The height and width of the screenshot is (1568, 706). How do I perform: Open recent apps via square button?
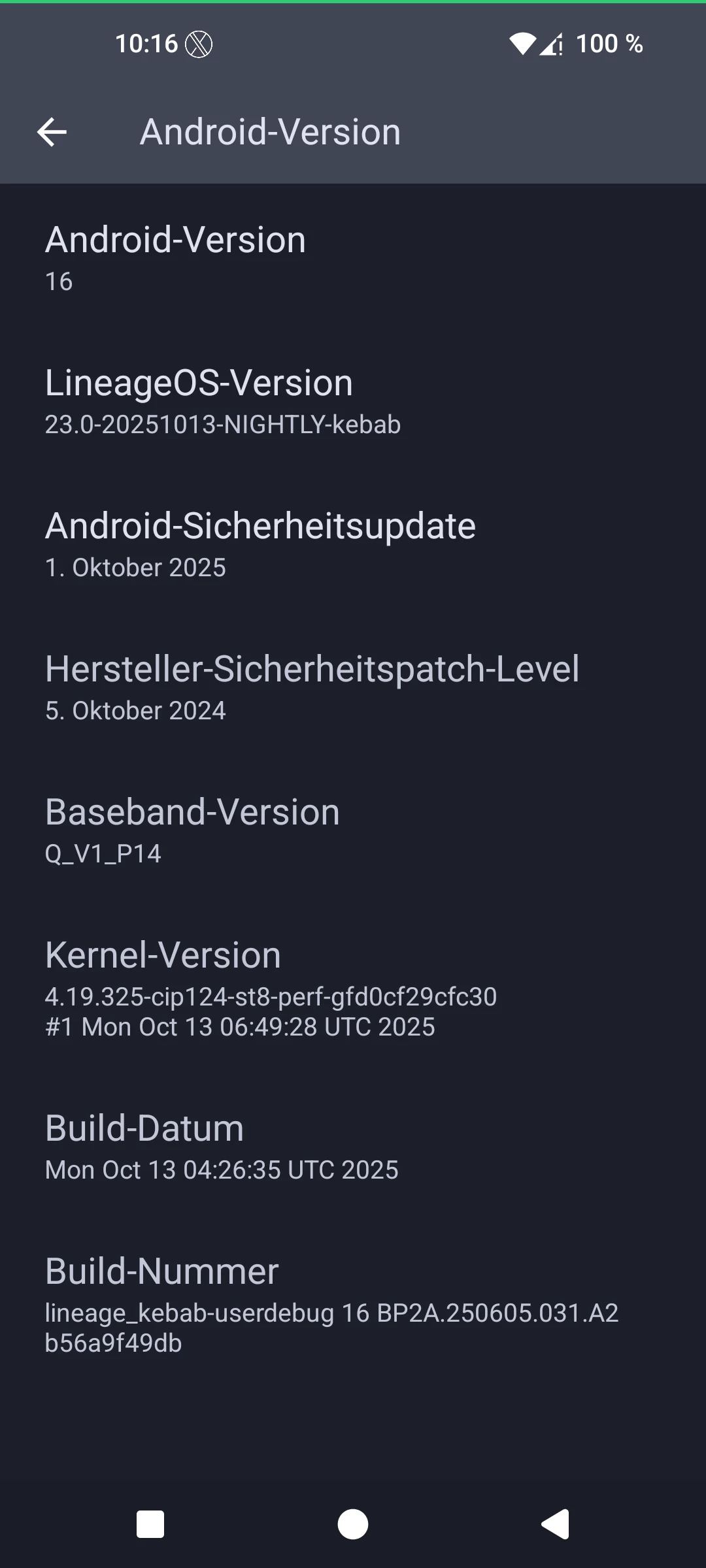[150, 1524]
